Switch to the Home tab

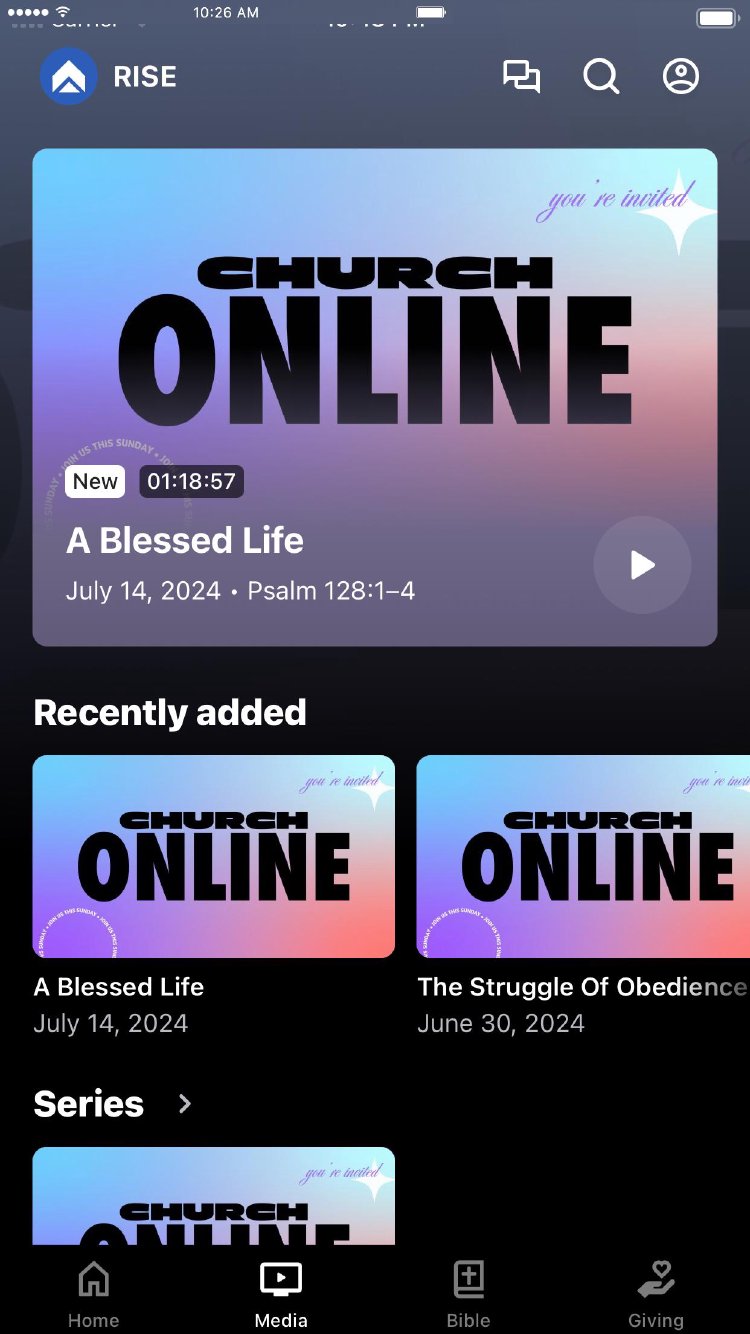[x=93, y=1293]
